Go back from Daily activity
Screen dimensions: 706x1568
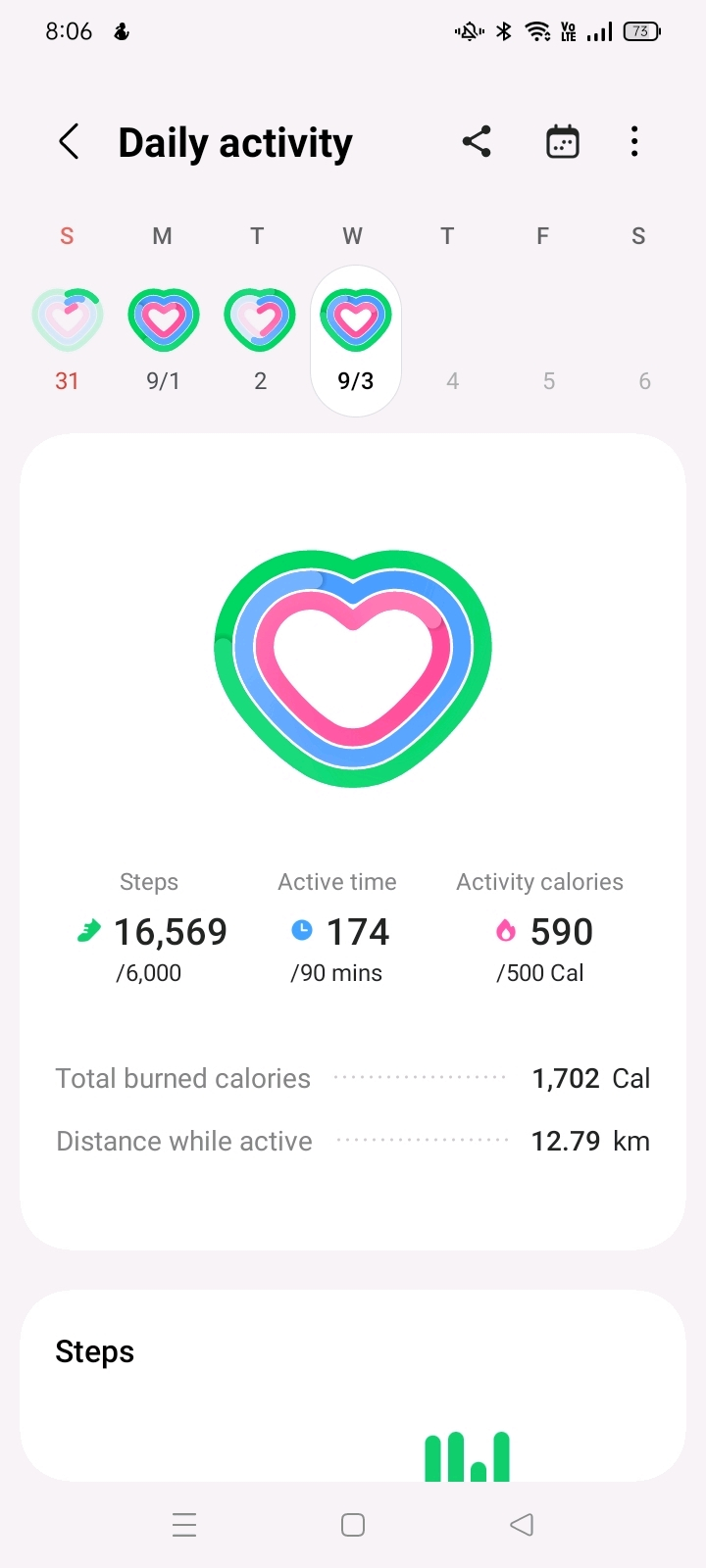tap(69, 142)
